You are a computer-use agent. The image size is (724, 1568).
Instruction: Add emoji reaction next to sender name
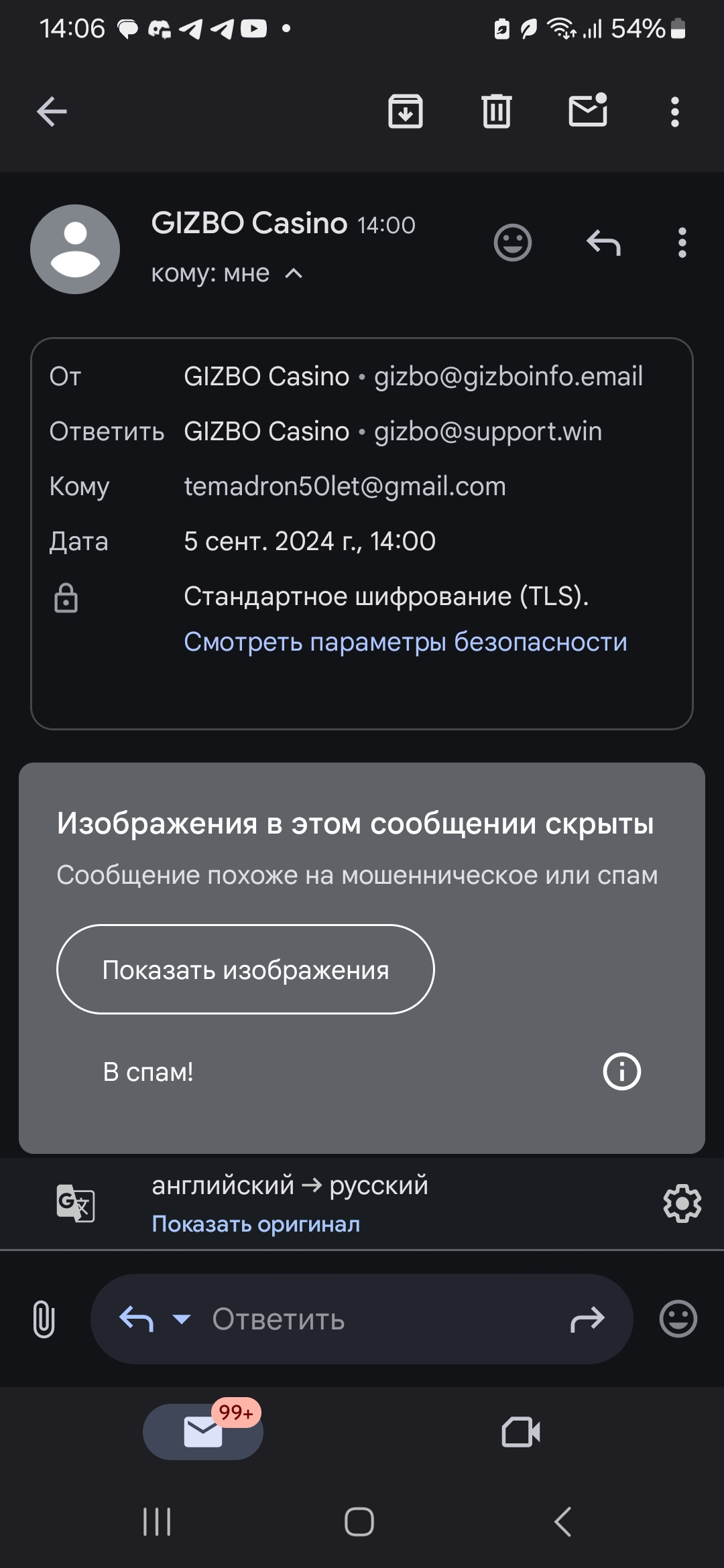pos(513,243)
